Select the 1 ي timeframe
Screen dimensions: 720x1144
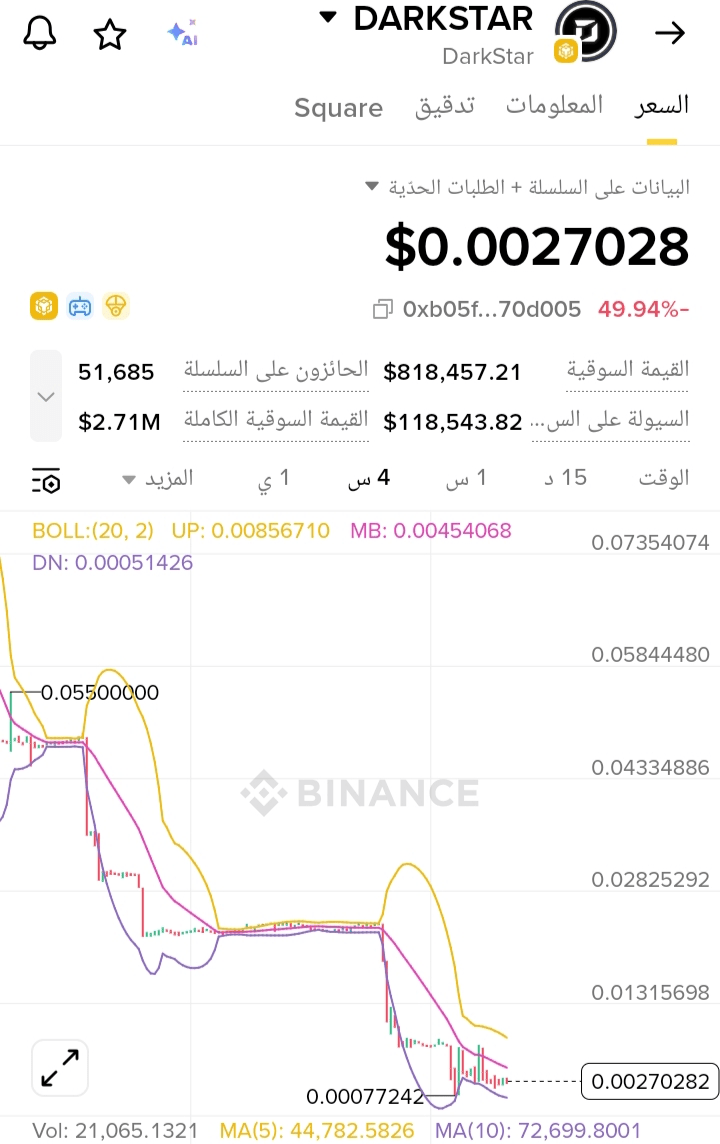coord(274,479)
